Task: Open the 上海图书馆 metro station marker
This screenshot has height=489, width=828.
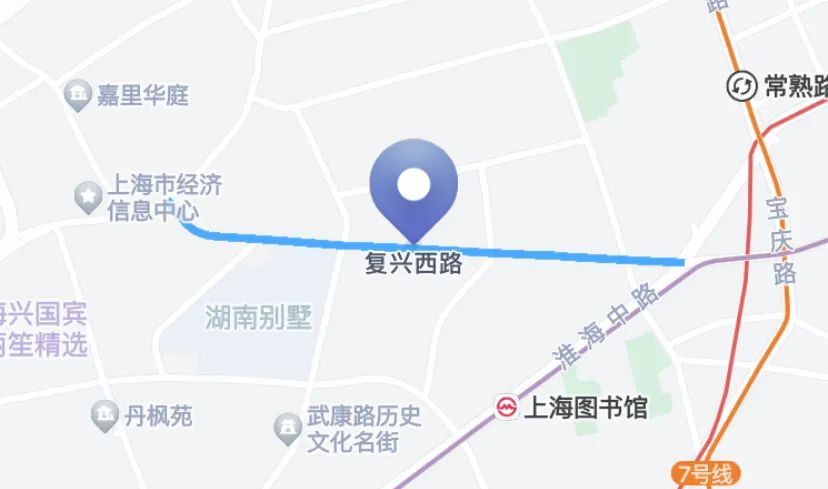Action: click(507, 408)
